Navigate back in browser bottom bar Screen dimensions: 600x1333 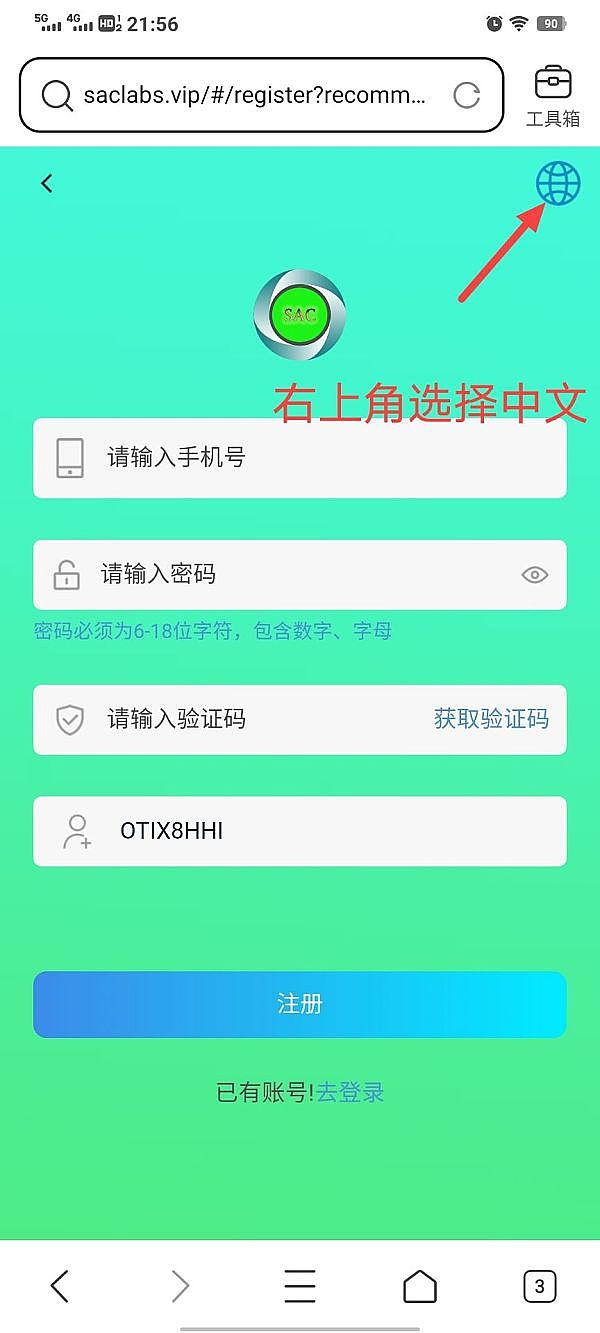(60, 1286)
